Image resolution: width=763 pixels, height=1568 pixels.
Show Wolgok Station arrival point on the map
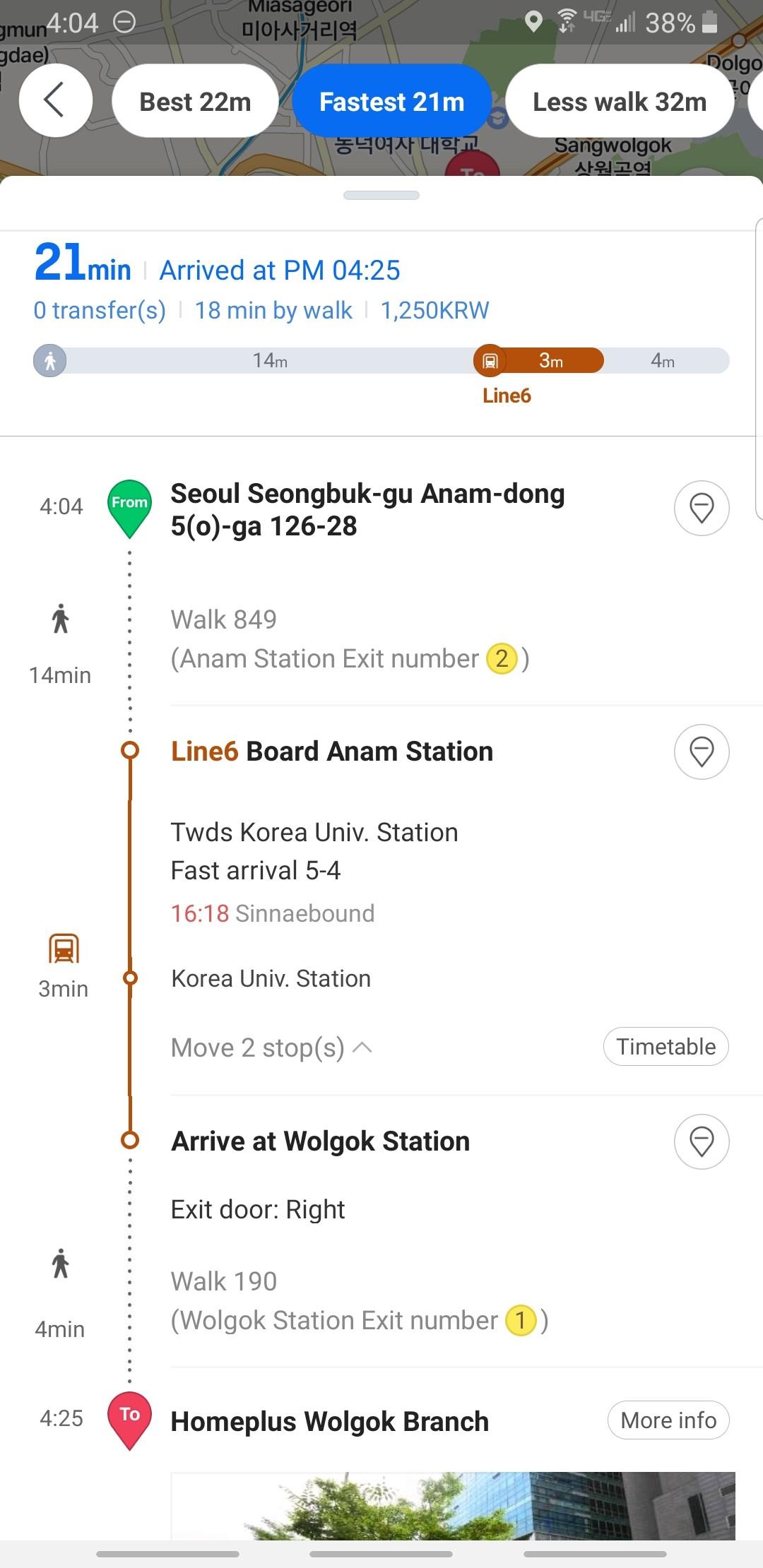point(702,1141)
